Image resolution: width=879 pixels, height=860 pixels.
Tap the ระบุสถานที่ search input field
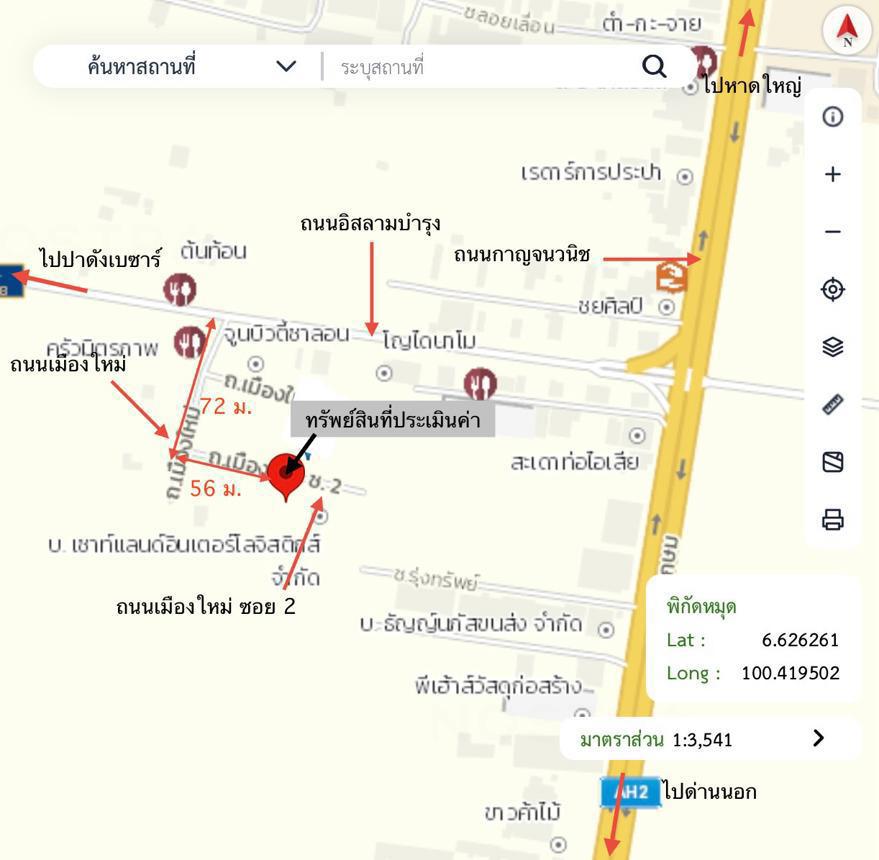click(x=480, y=67)
